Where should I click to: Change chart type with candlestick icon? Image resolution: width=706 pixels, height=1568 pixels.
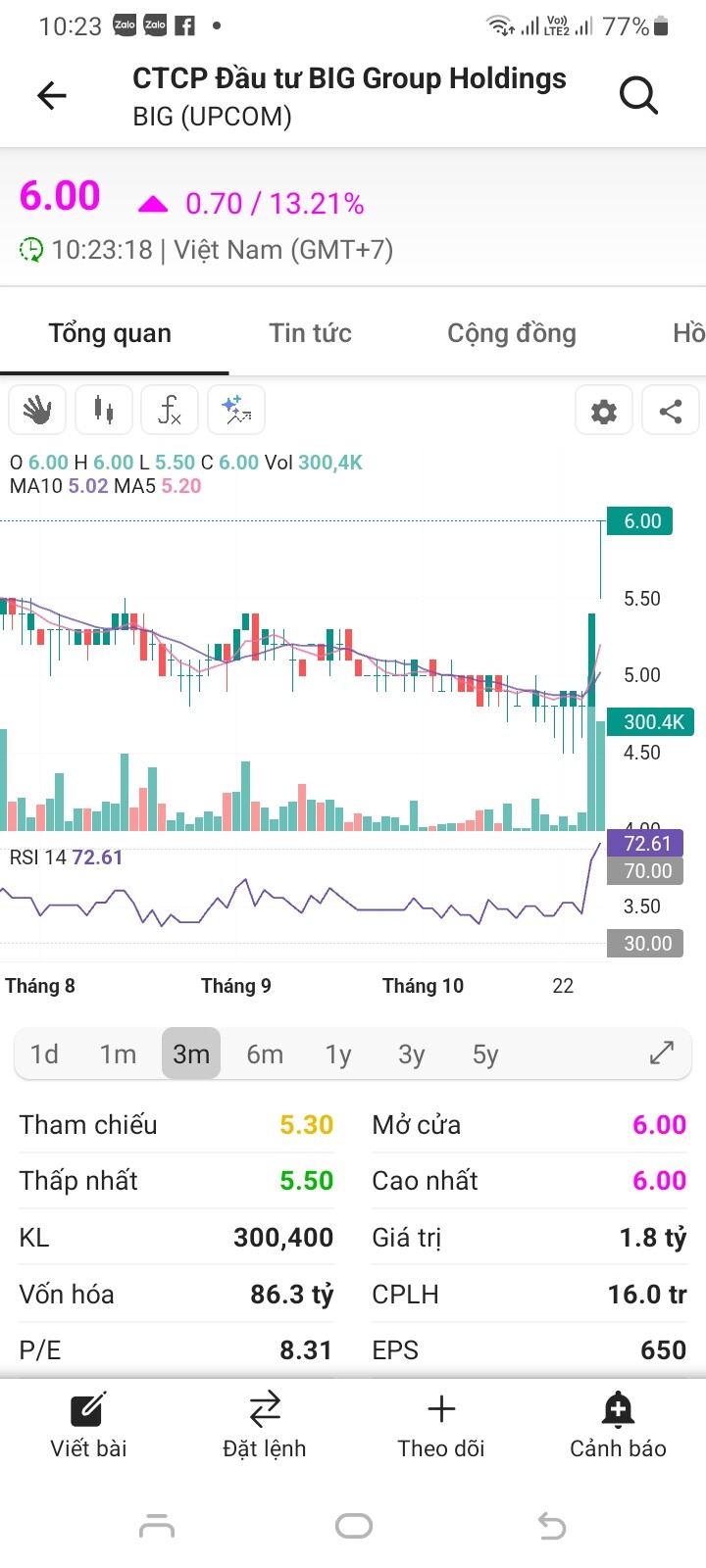103,410
